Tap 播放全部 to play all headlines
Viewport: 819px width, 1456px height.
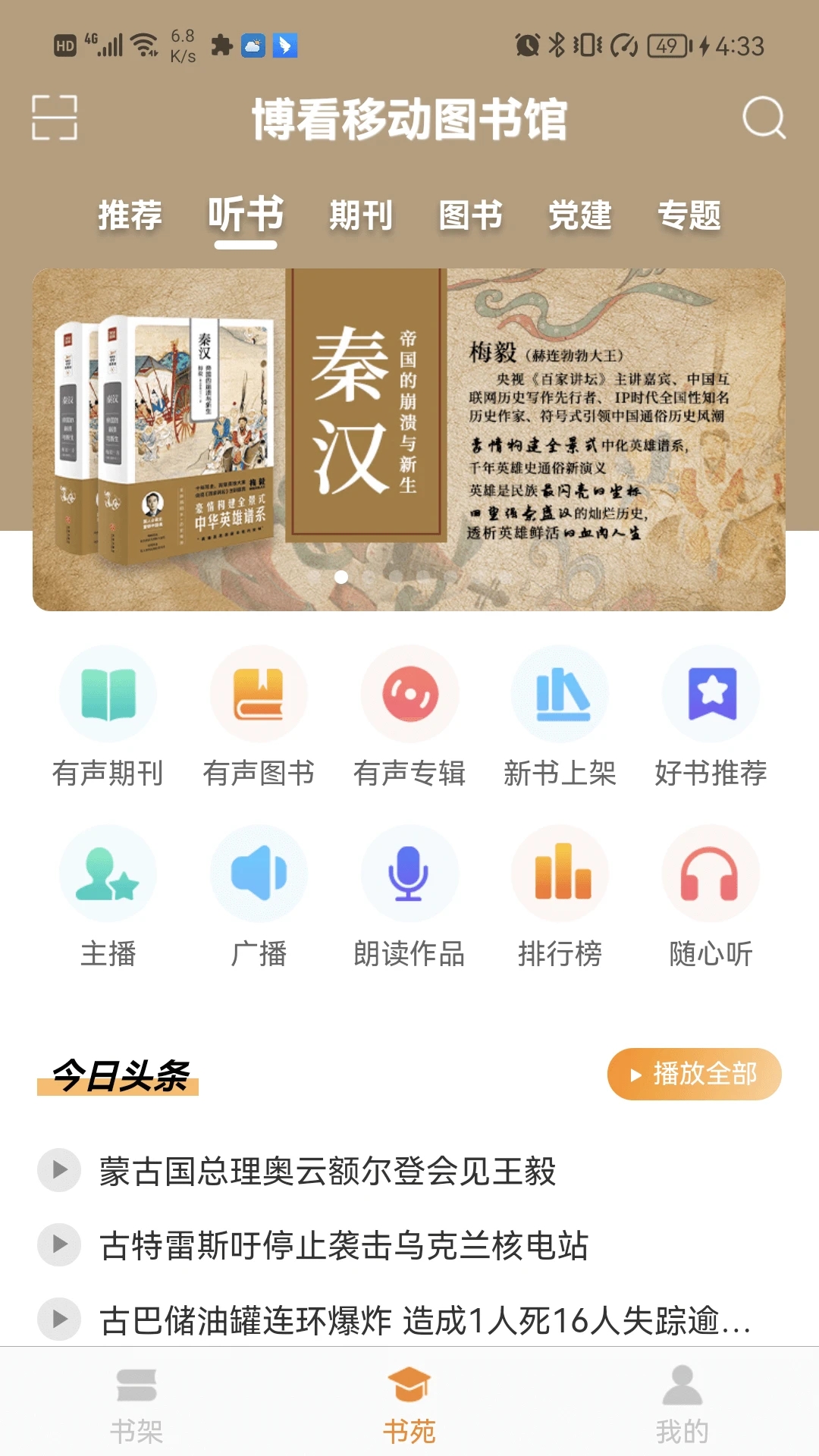694,1074
